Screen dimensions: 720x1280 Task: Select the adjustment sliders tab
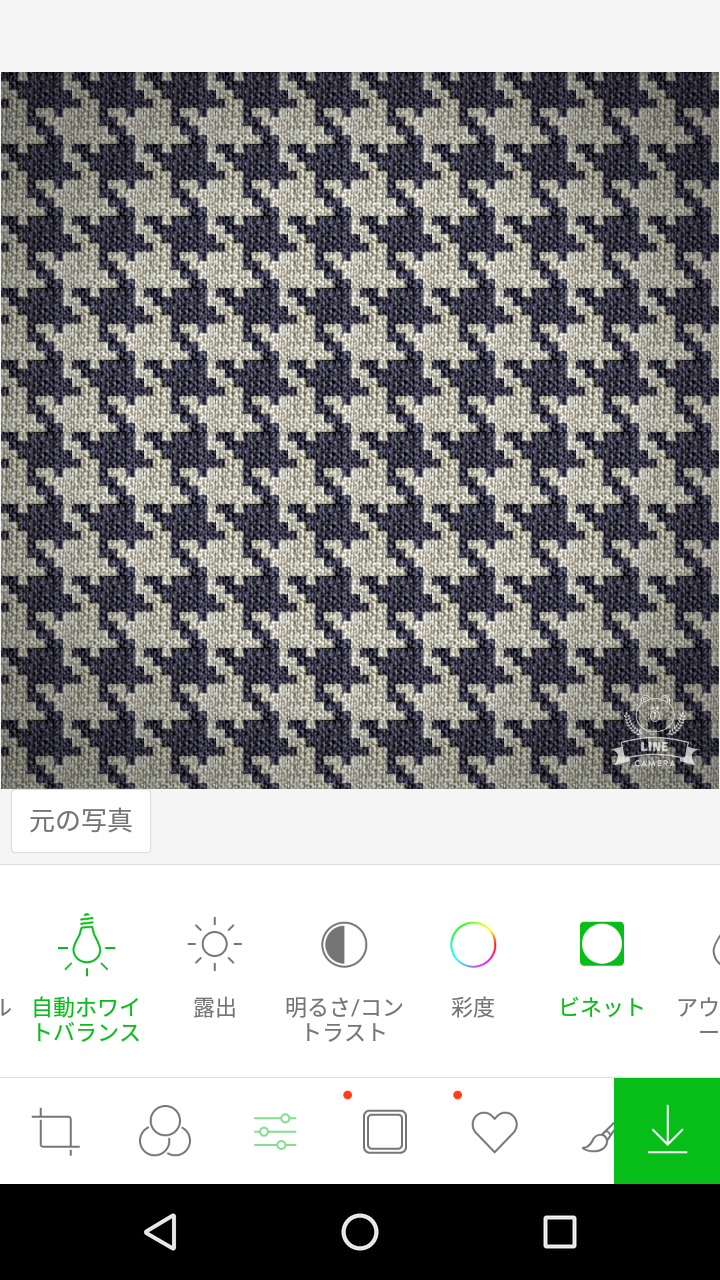(275, 1131)
